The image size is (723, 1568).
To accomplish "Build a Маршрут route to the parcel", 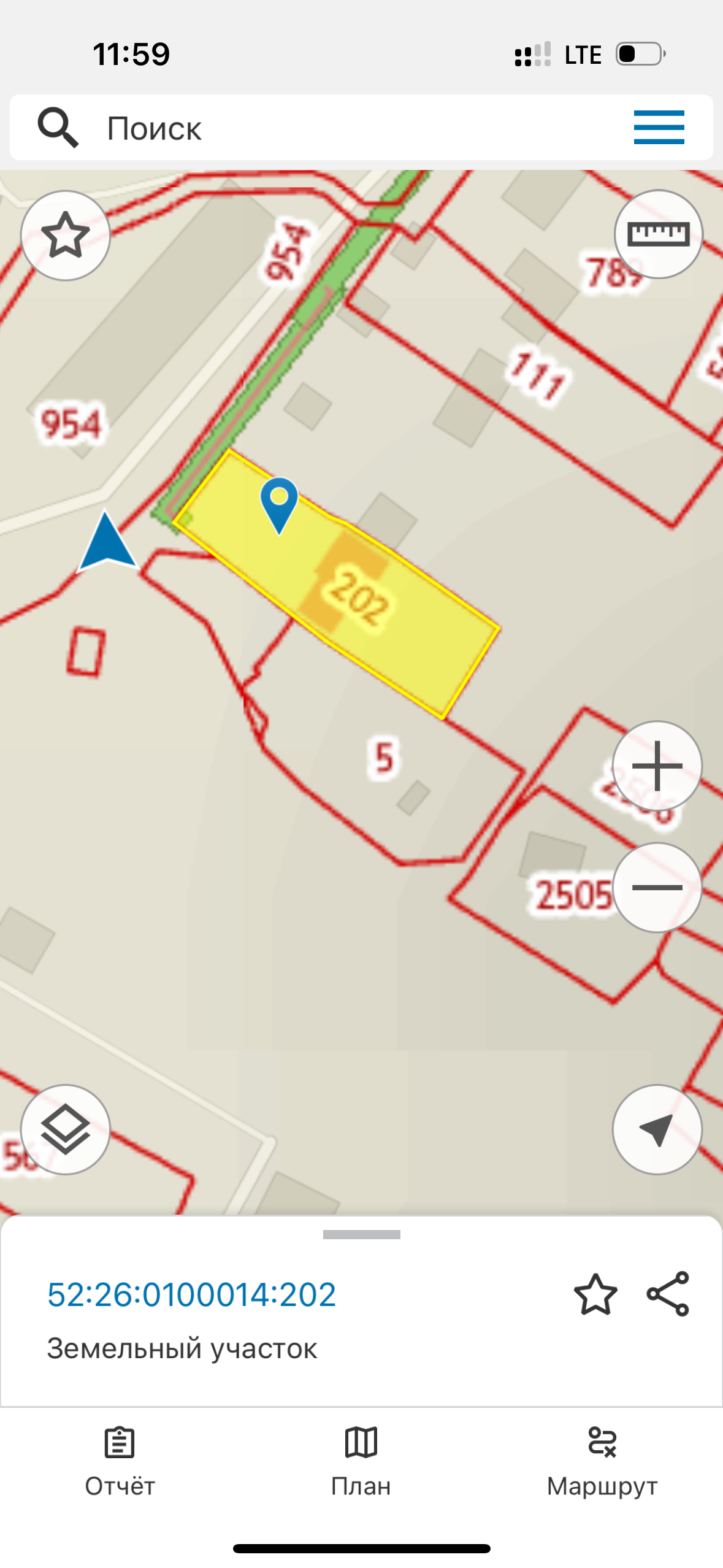I will click(x=602, y=1460).
